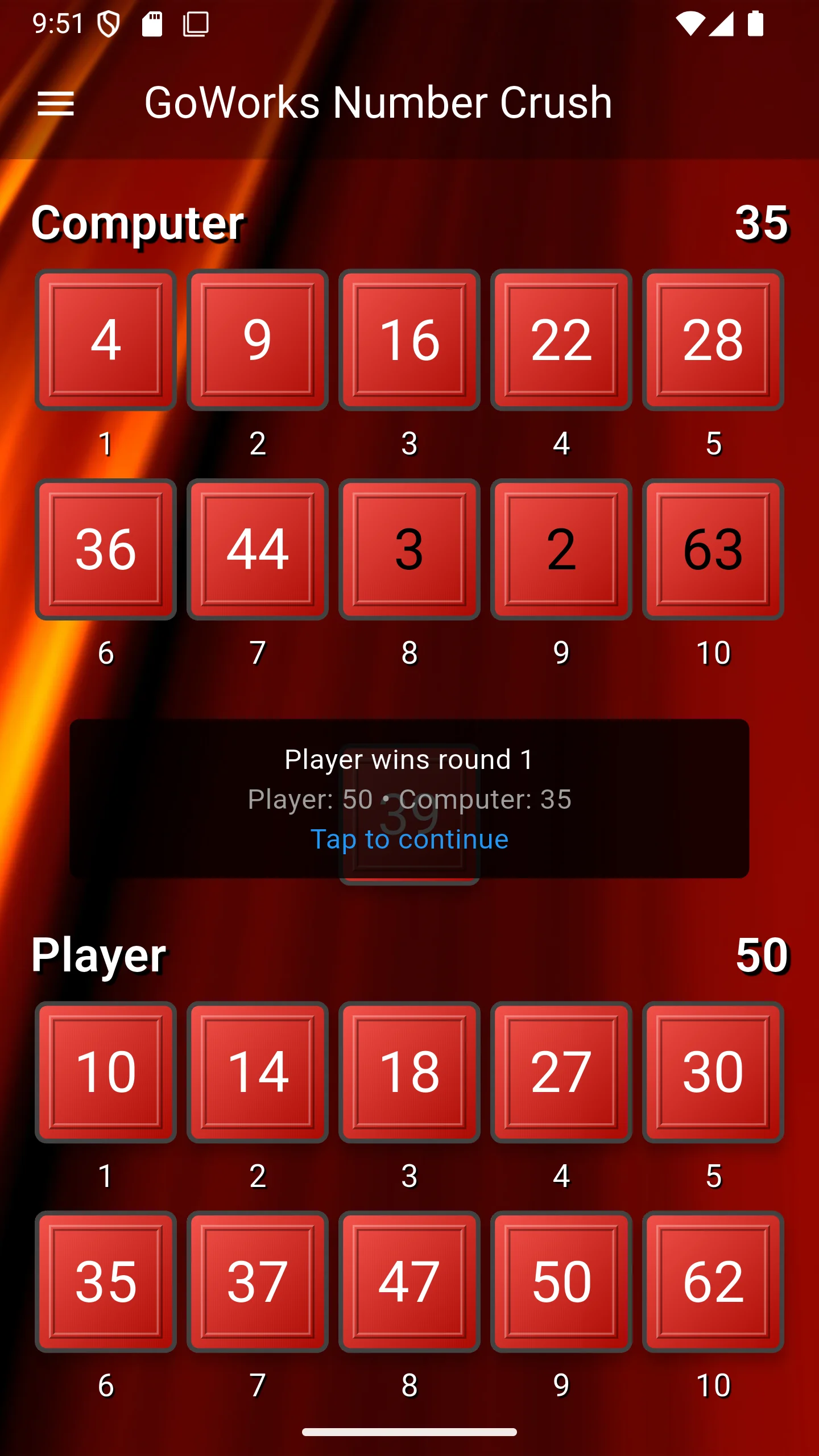
Task: Select player tile 35 in slot 6
Action: point(106,1281)
